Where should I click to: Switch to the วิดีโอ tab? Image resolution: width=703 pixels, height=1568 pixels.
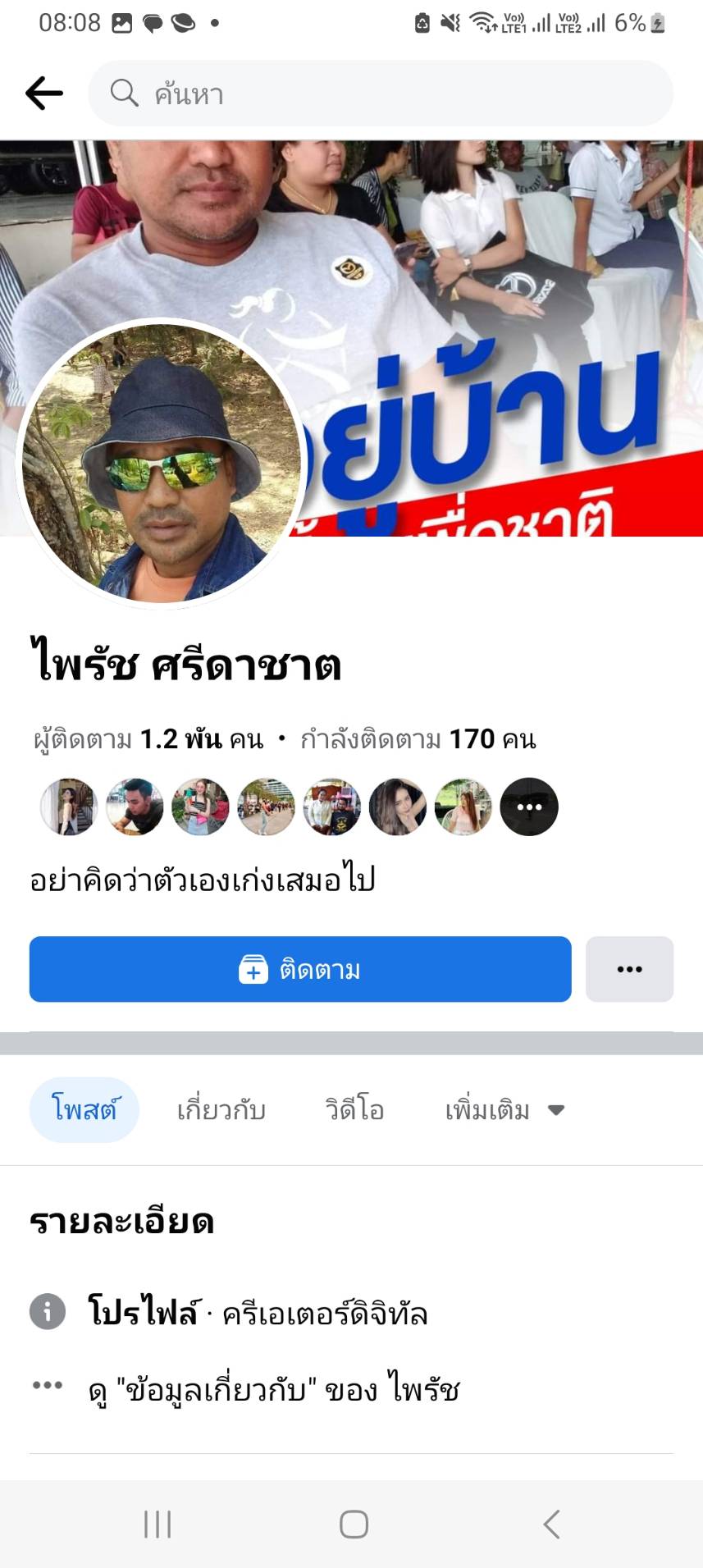[354, 1110]
